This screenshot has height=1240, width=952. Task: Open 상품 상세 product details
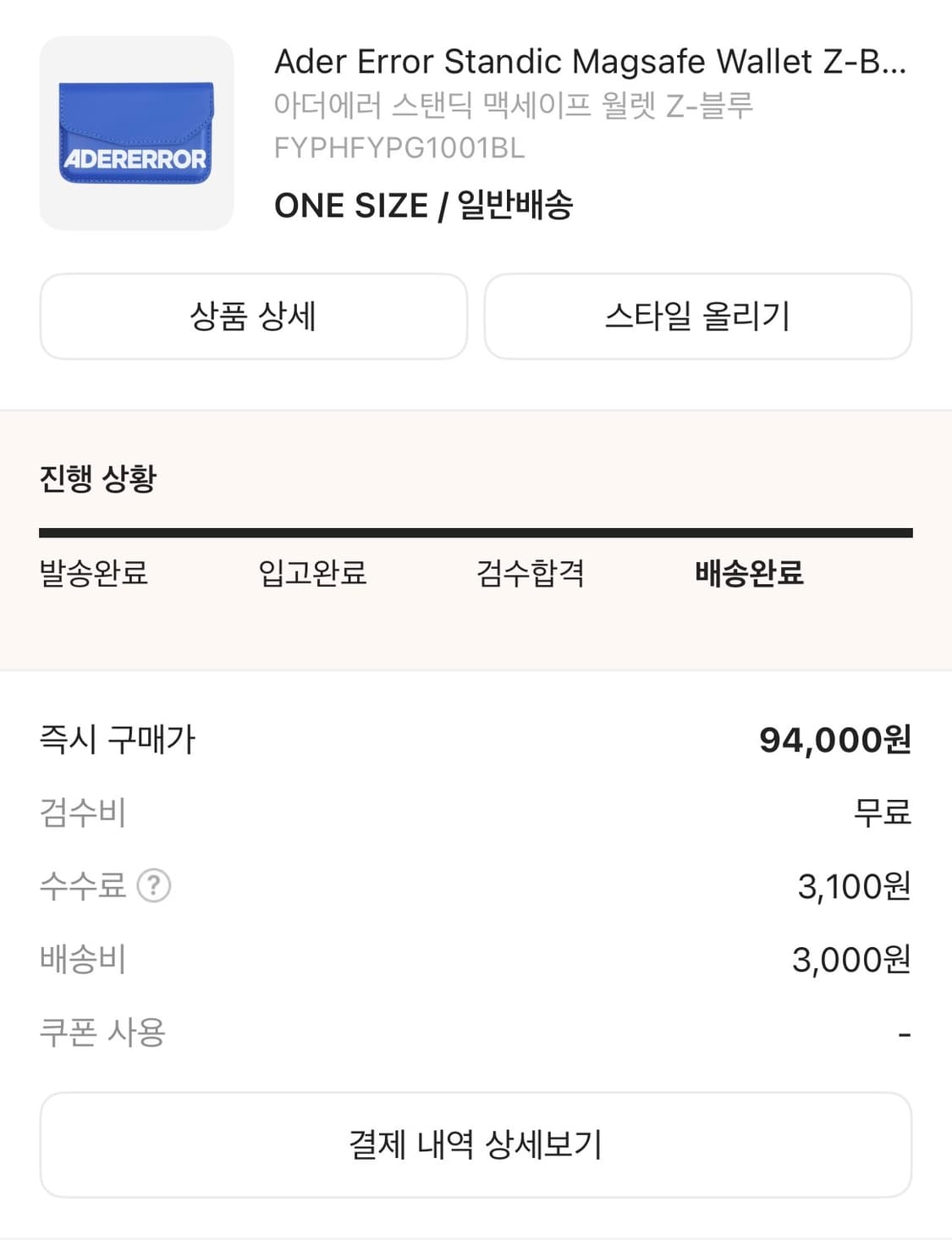coord(252,316)
